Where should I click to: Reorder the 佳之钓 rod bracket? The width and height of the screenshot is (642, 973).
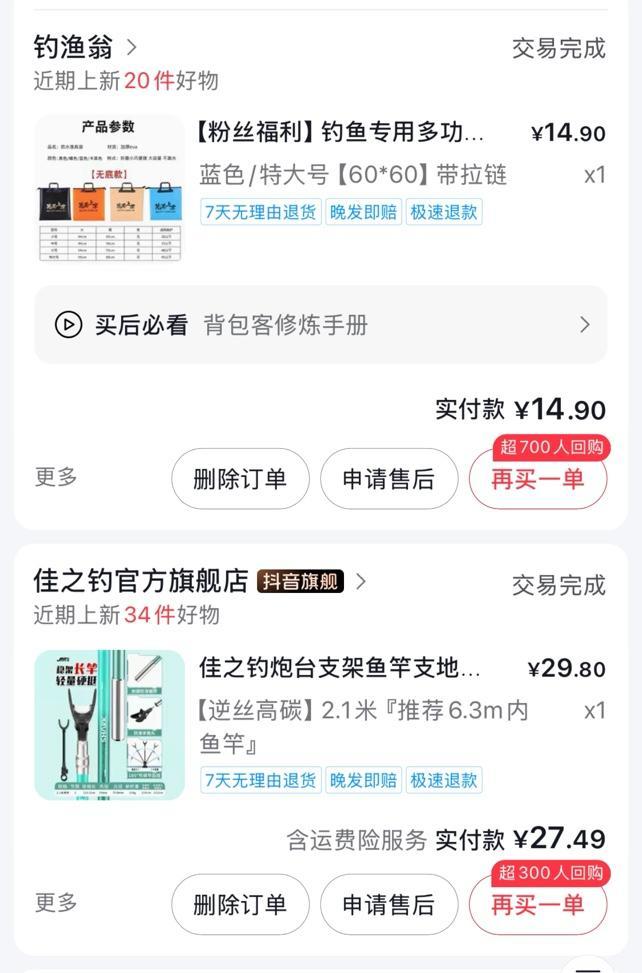tap(537, 905)
